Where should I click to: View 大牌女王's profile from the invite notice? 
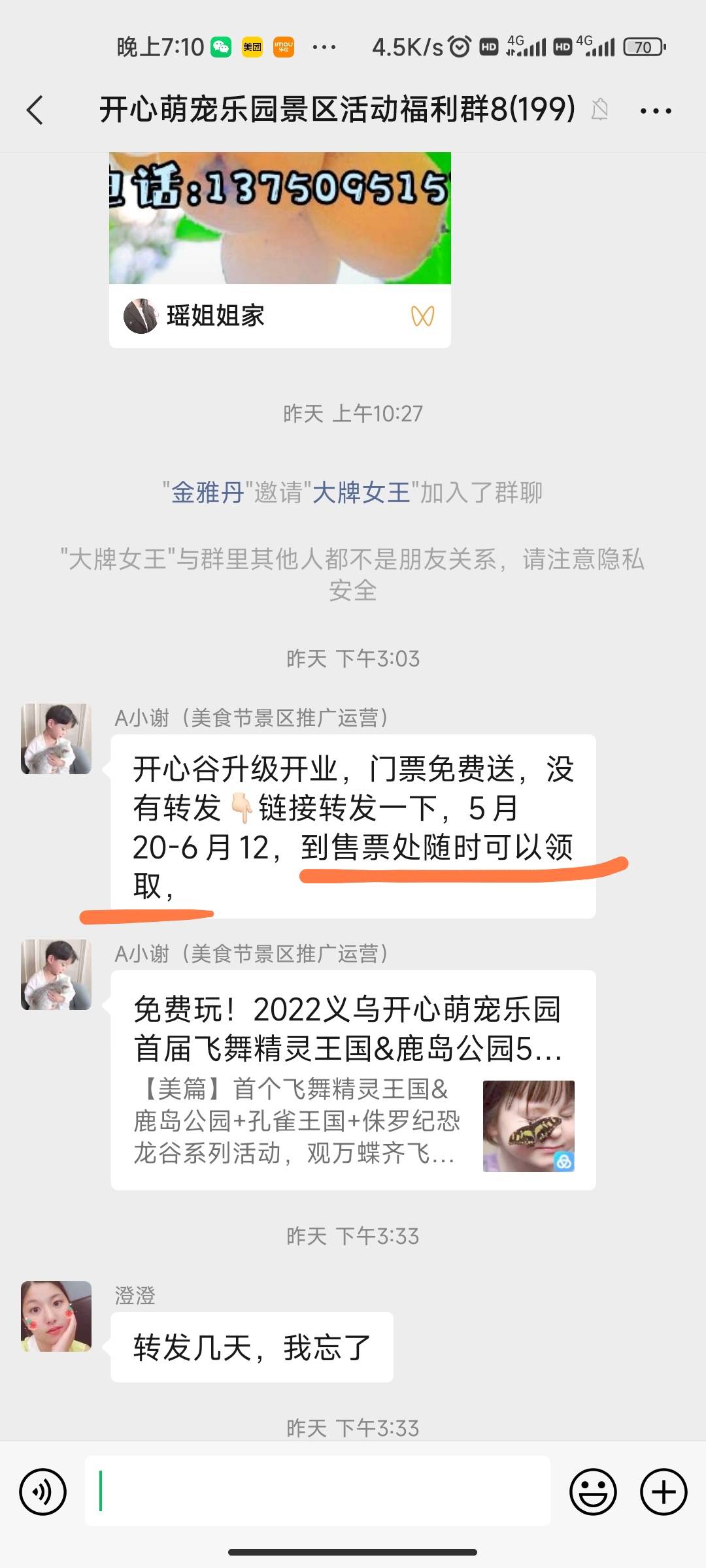361,493
